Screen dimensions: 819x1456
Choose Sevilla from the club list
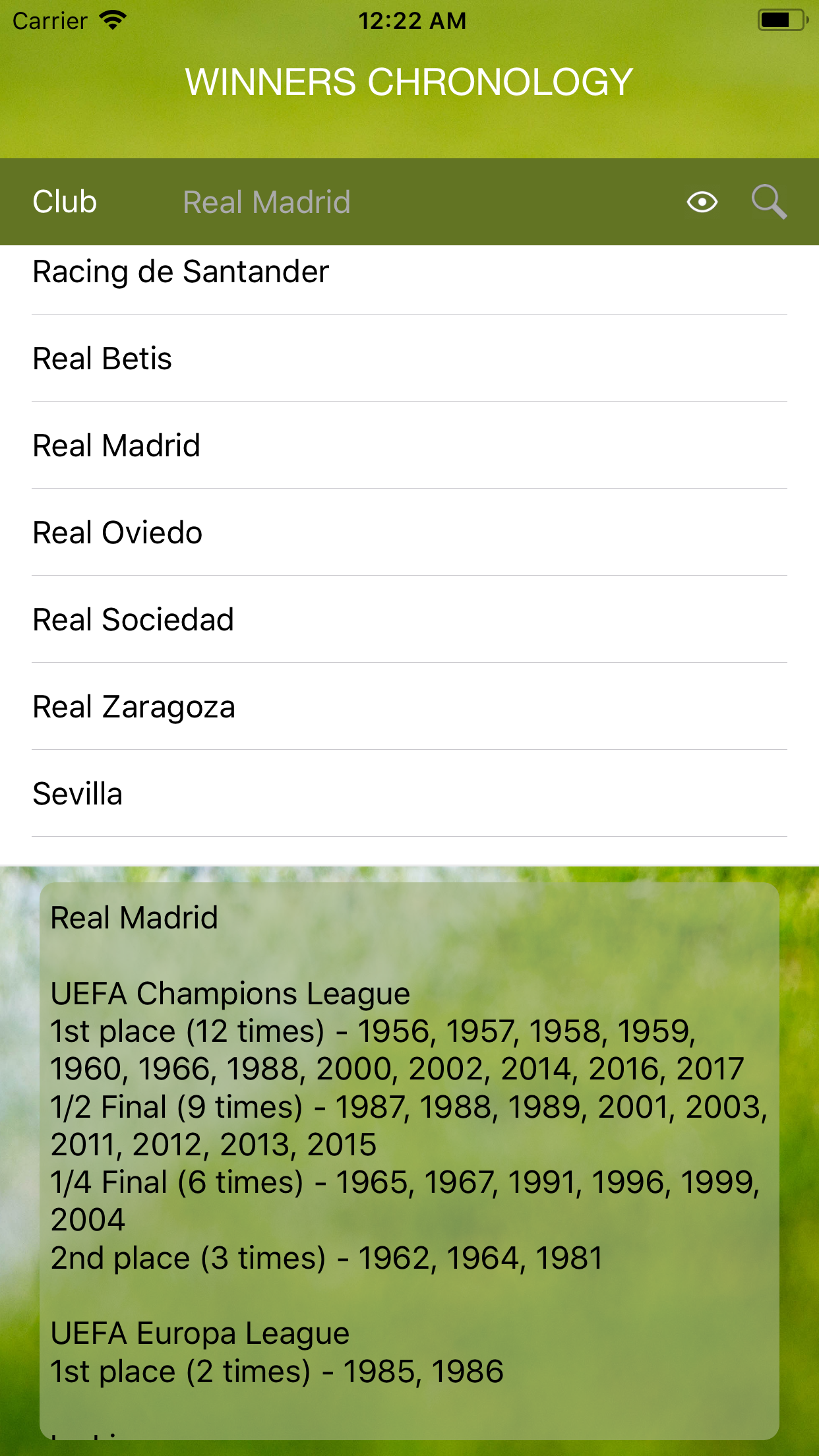click(78, 794)
